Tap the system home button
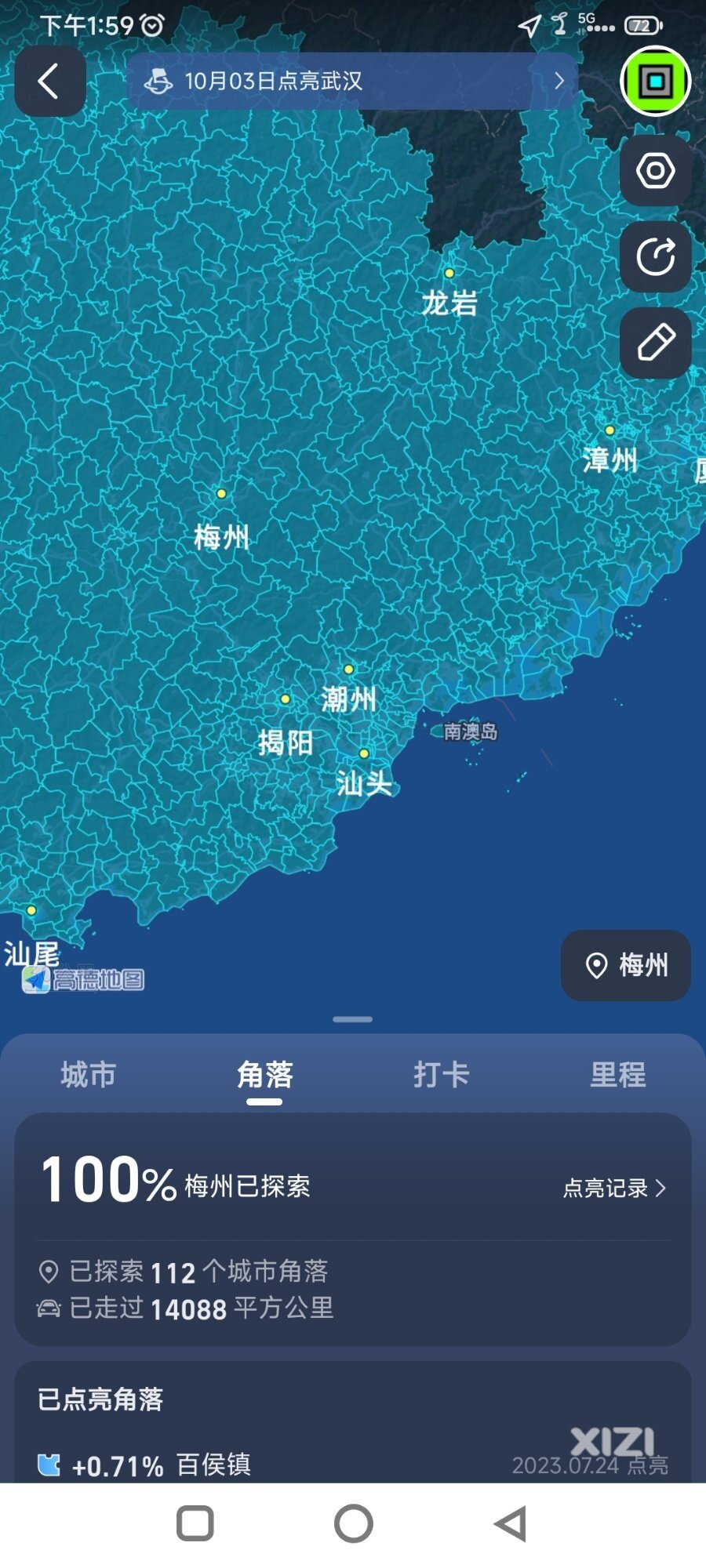The image size is (706, 1568). [353, 1524]
